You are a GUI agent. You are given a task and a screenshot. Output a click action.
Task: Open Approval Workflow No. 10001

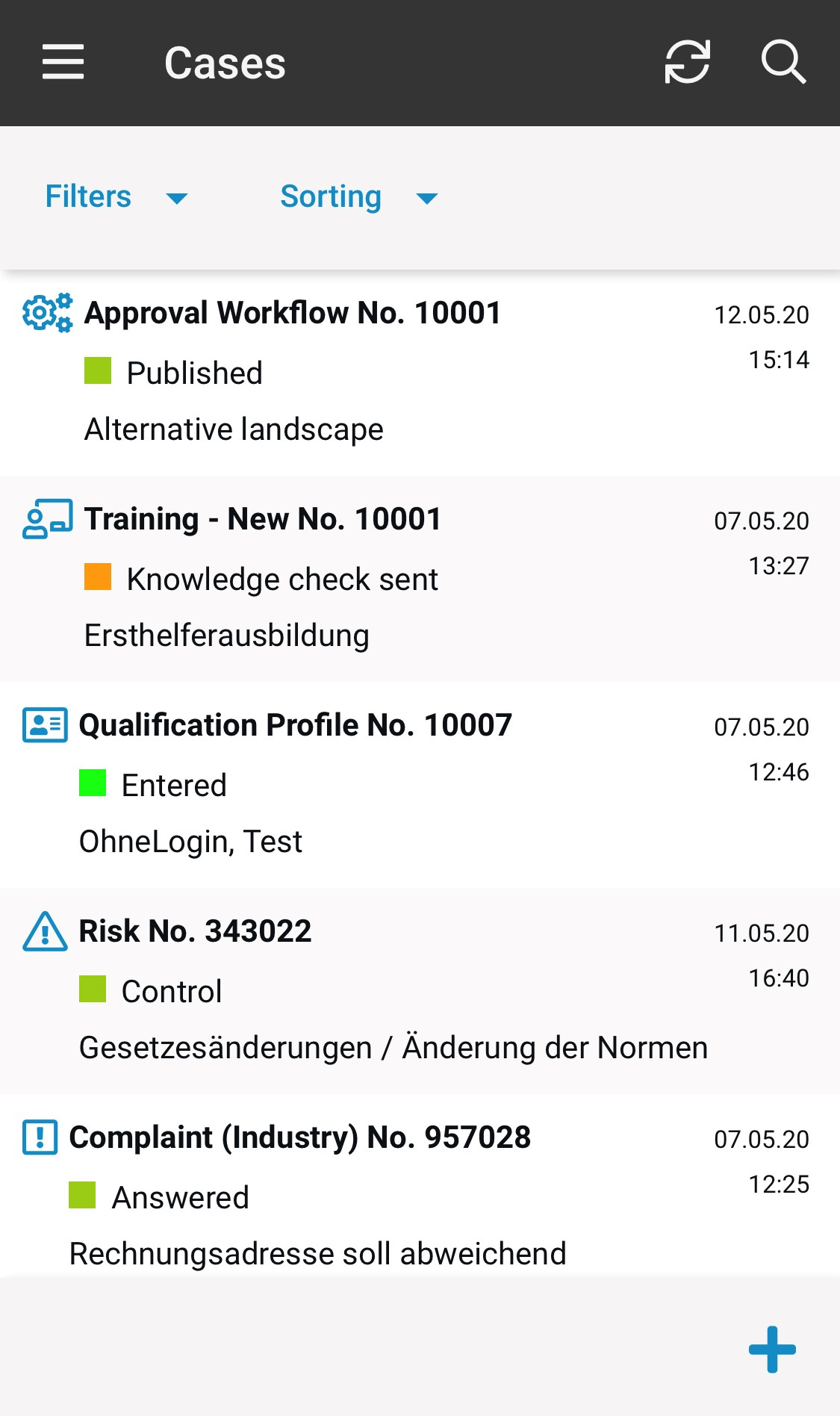pos(293,314)
